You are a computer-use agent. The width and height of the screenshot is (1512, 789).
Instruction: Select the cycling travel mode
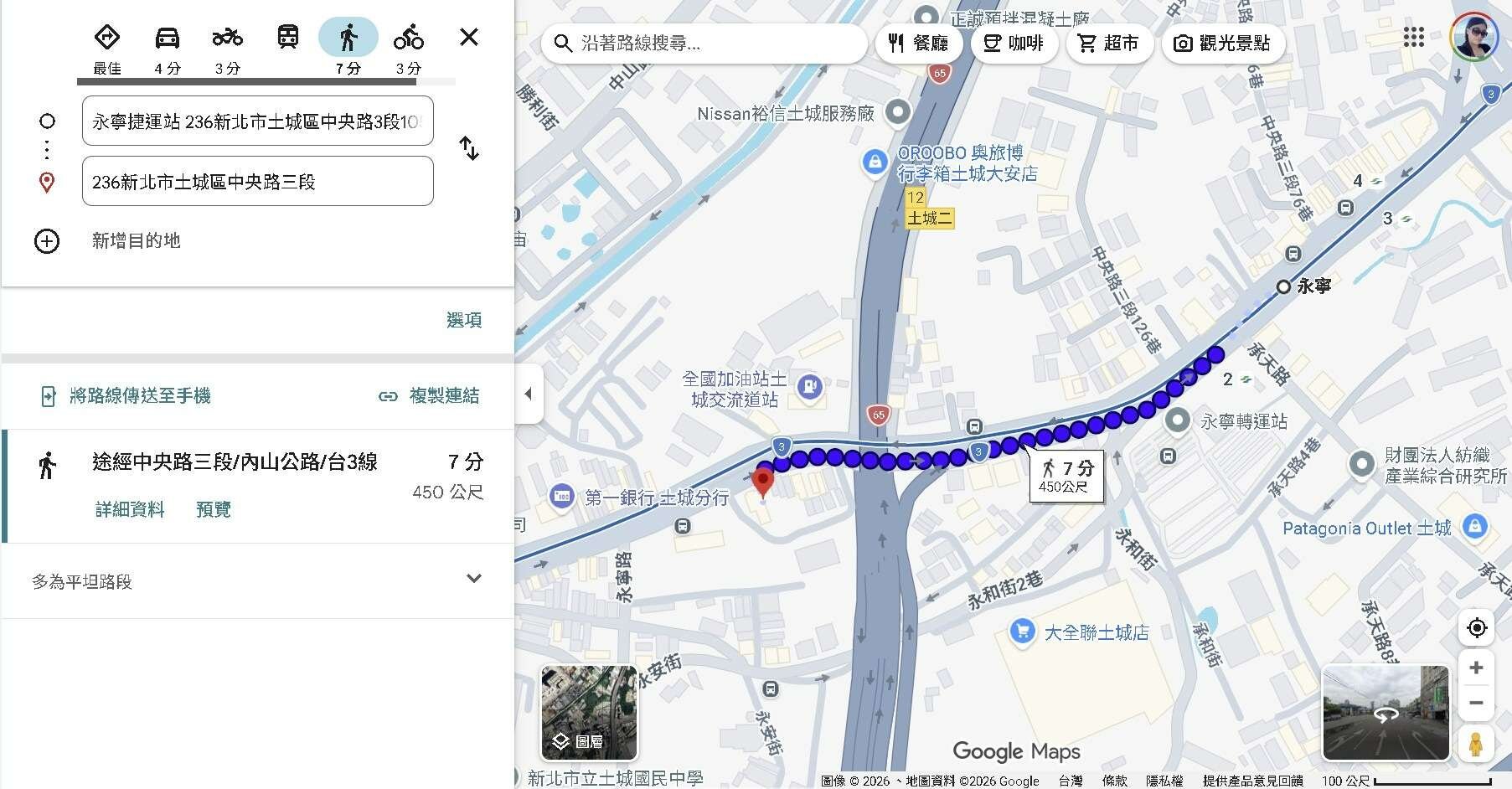[409, 38]
